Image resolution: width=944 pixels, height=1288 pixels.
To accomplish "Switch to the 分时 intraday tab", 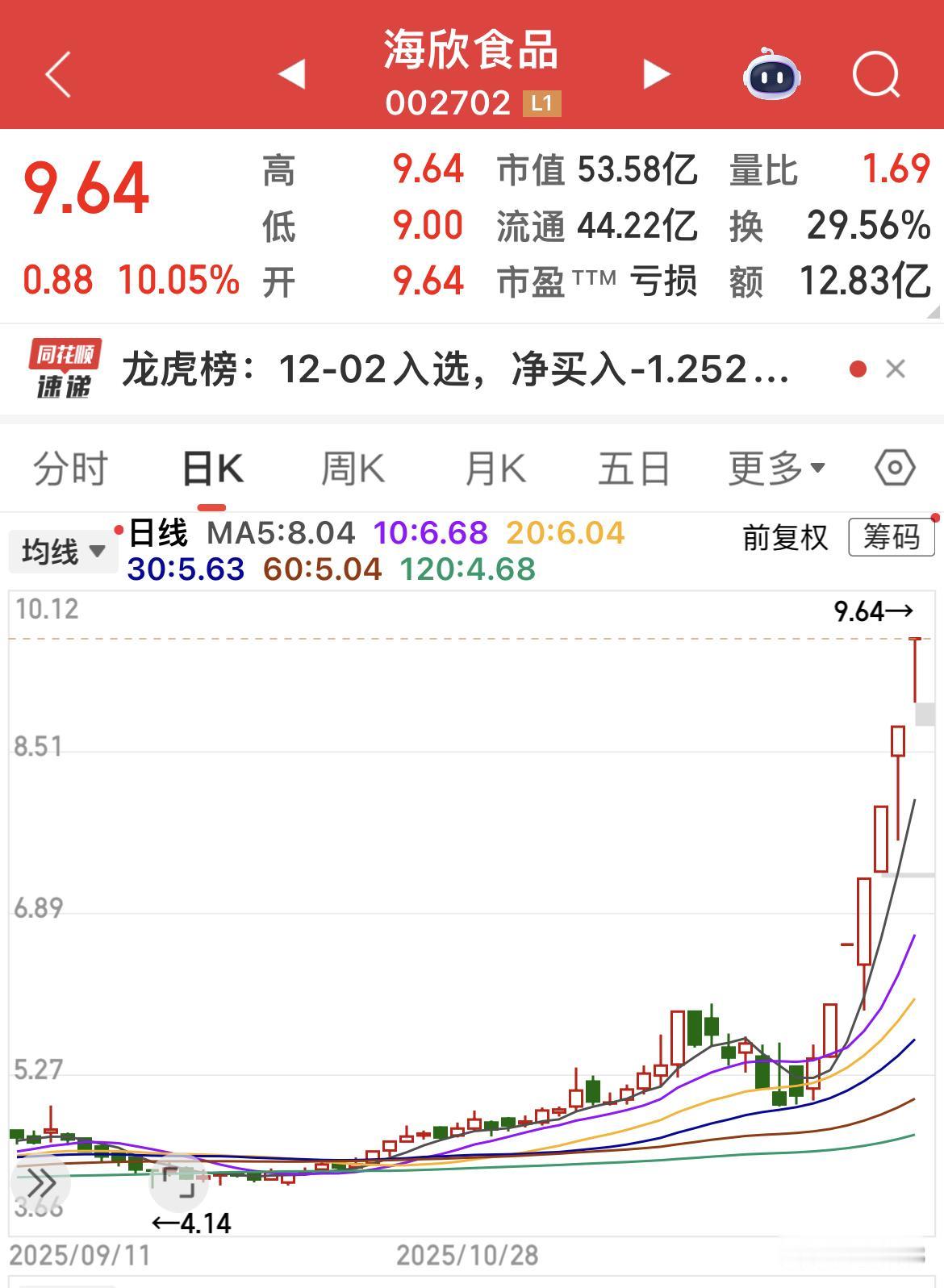I will coord(69,469).
